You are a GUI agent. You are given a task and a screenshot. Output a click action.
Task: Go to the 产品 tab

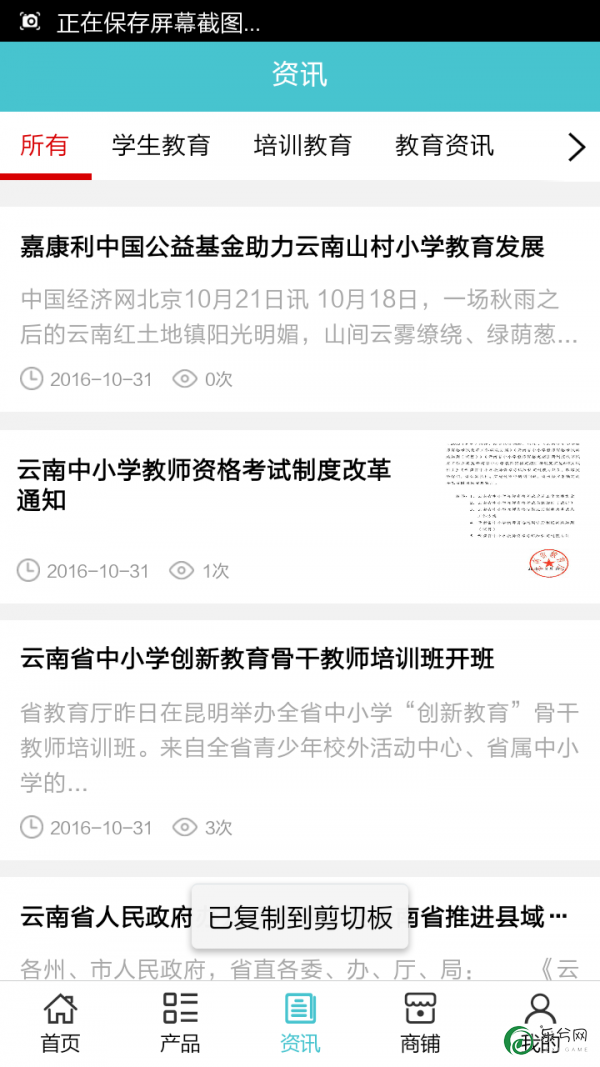click(180, 1023)
